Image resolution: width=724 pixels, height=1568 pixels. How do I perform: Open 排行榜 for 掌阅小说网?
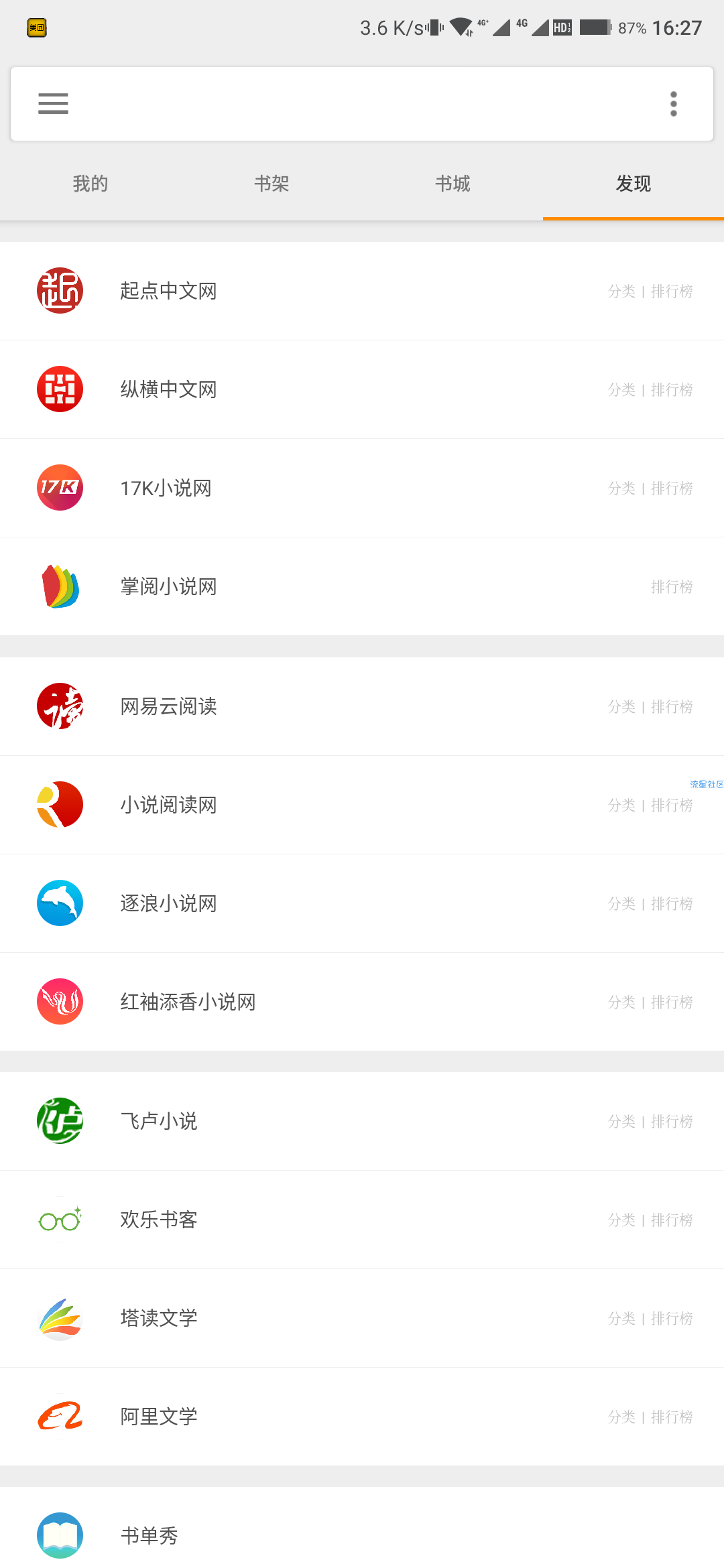tap(672, 586)
